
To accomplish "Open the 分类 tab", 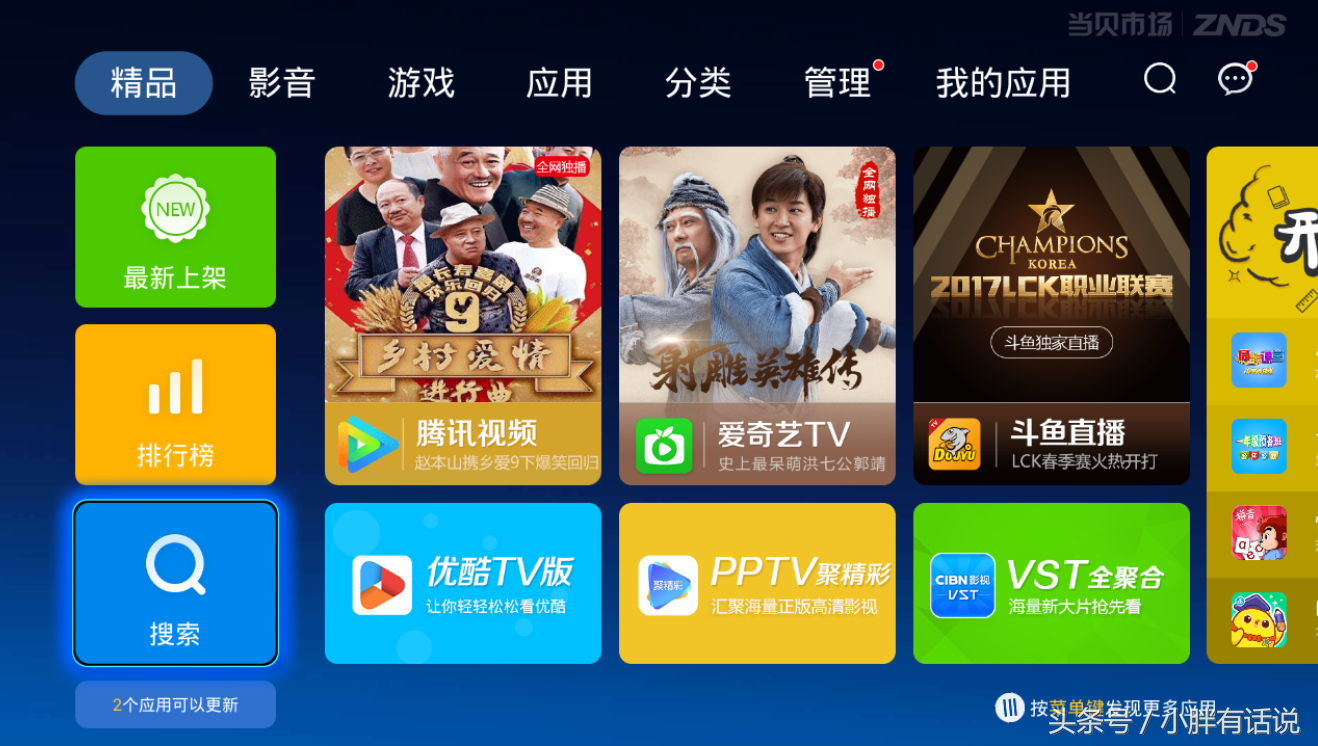I will (698, 83).
